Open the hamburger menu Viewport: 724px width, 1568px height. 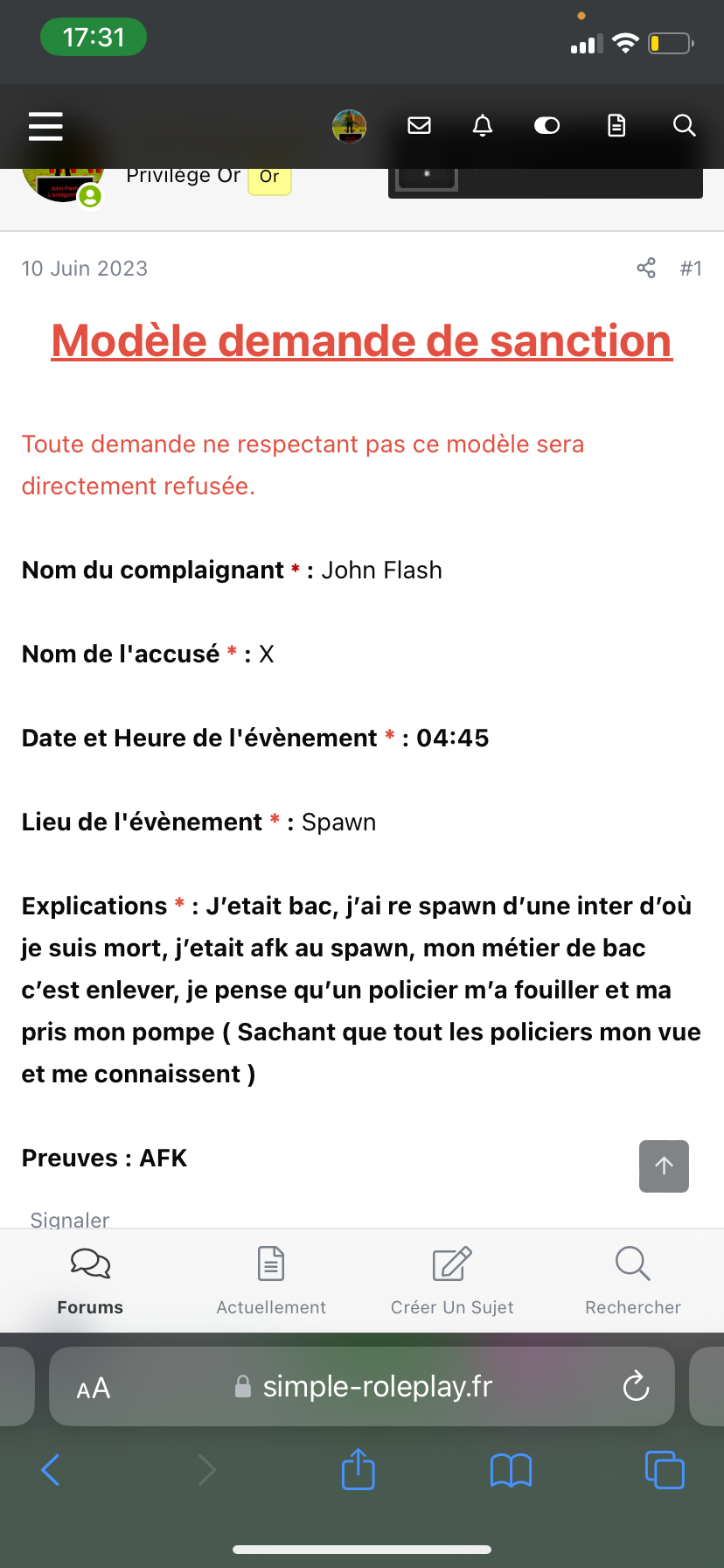tap(45, 126)
